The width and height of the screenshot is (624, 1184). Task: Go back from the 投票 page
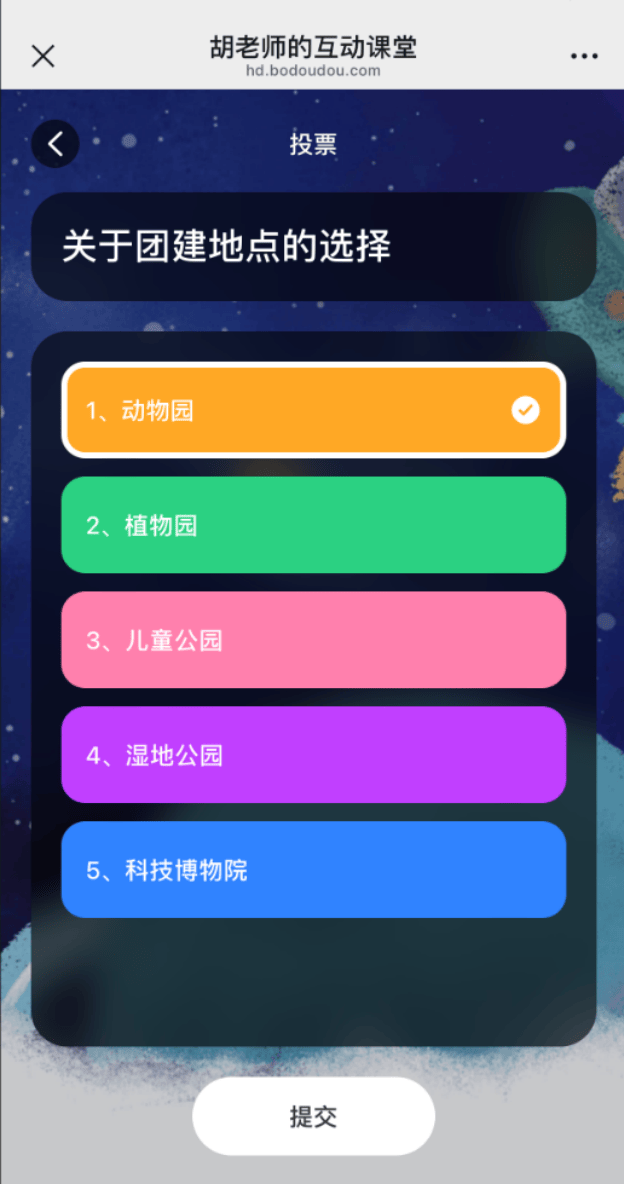[56, 144]
